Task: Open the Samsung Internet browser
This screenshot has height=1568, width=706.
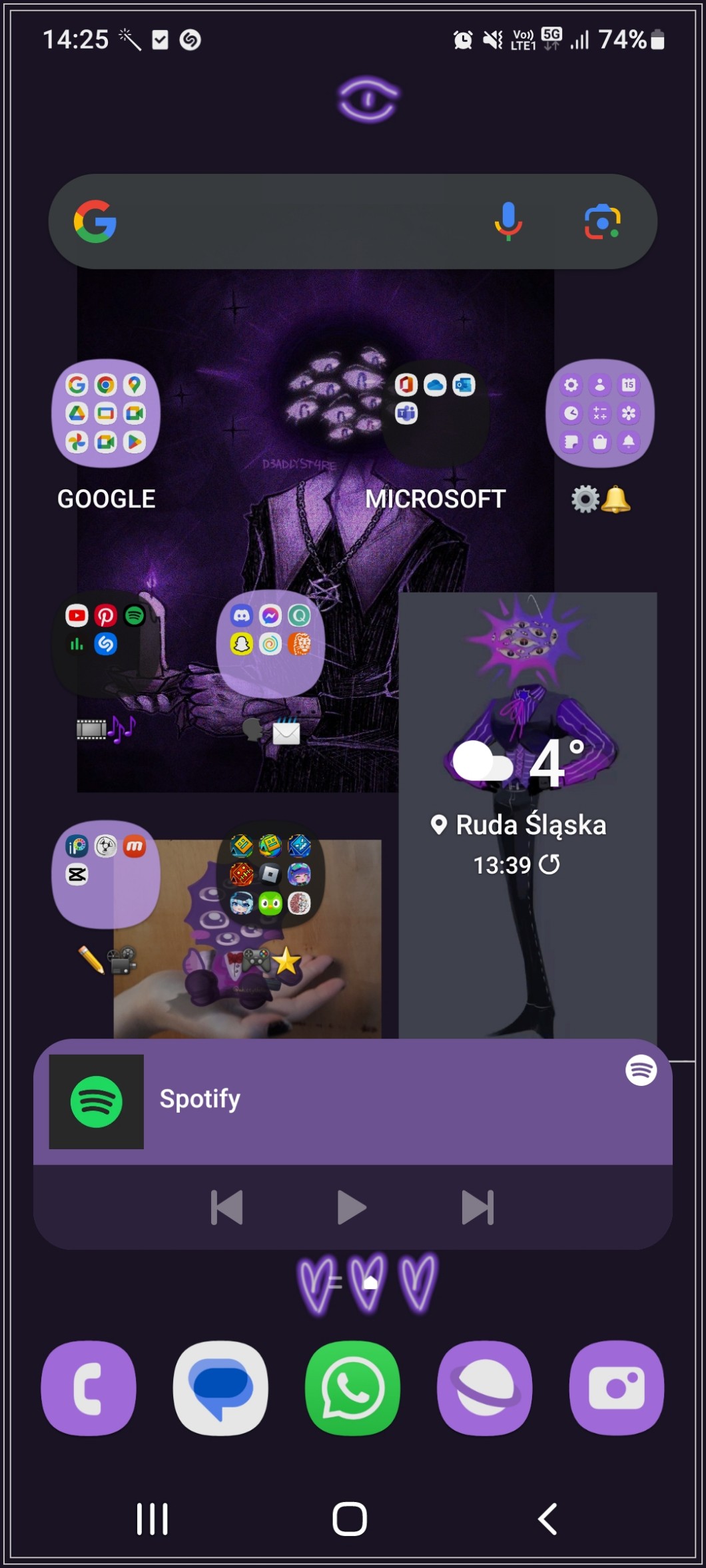Action: [484, 1388]
